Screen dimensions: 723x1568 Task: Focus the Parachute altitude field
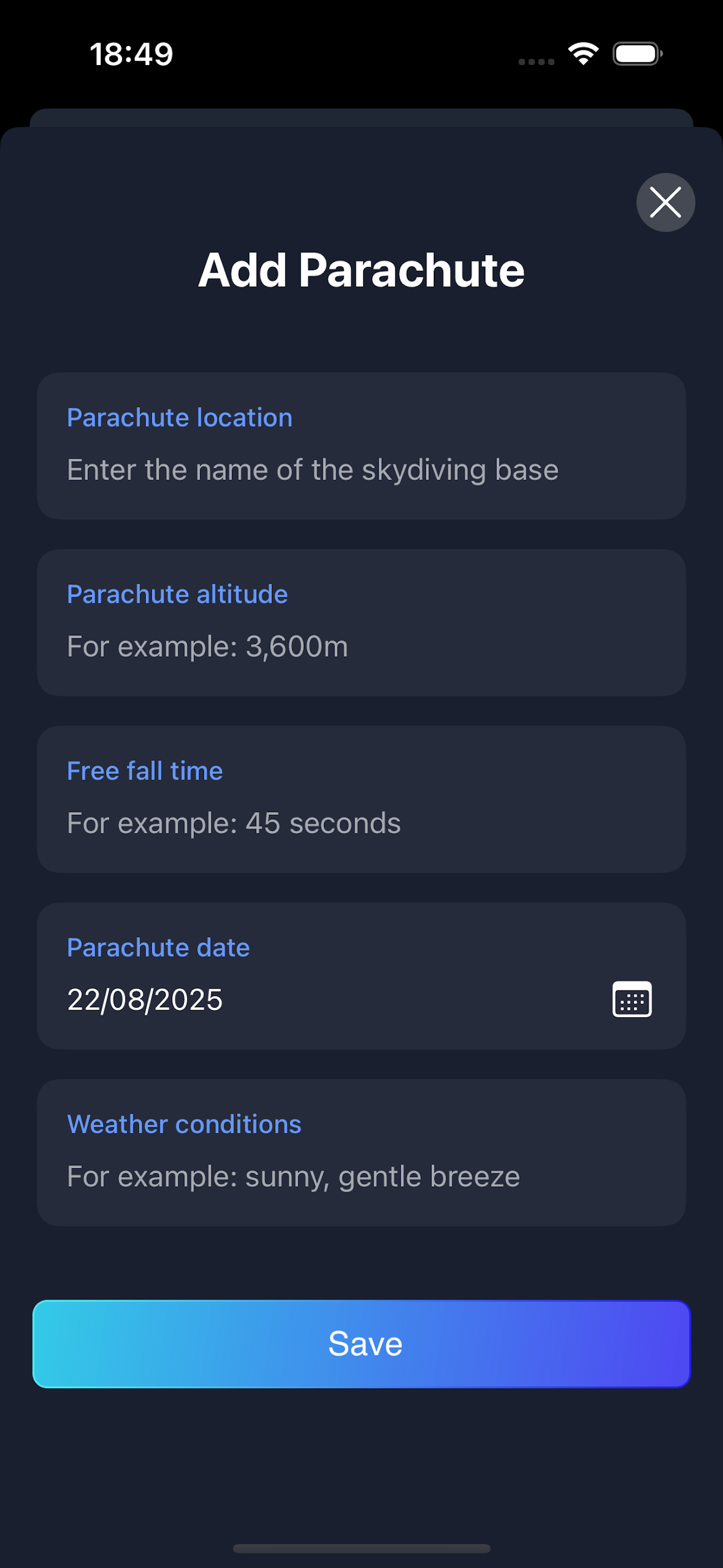(361, 646)
